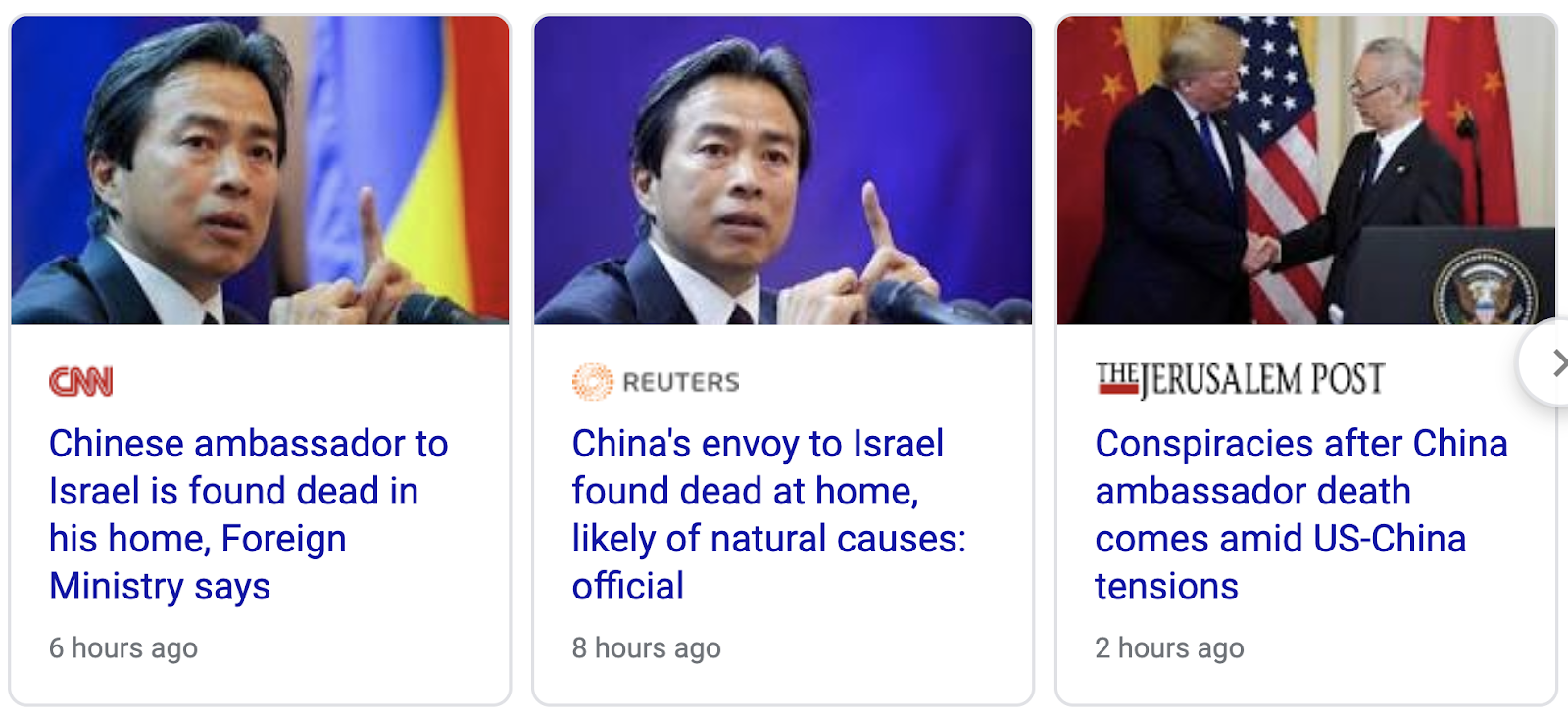Open the CNN story about the Chinese ambassador
The width and height of the screenshot is (1568, 718).
[x=248, y=514]
